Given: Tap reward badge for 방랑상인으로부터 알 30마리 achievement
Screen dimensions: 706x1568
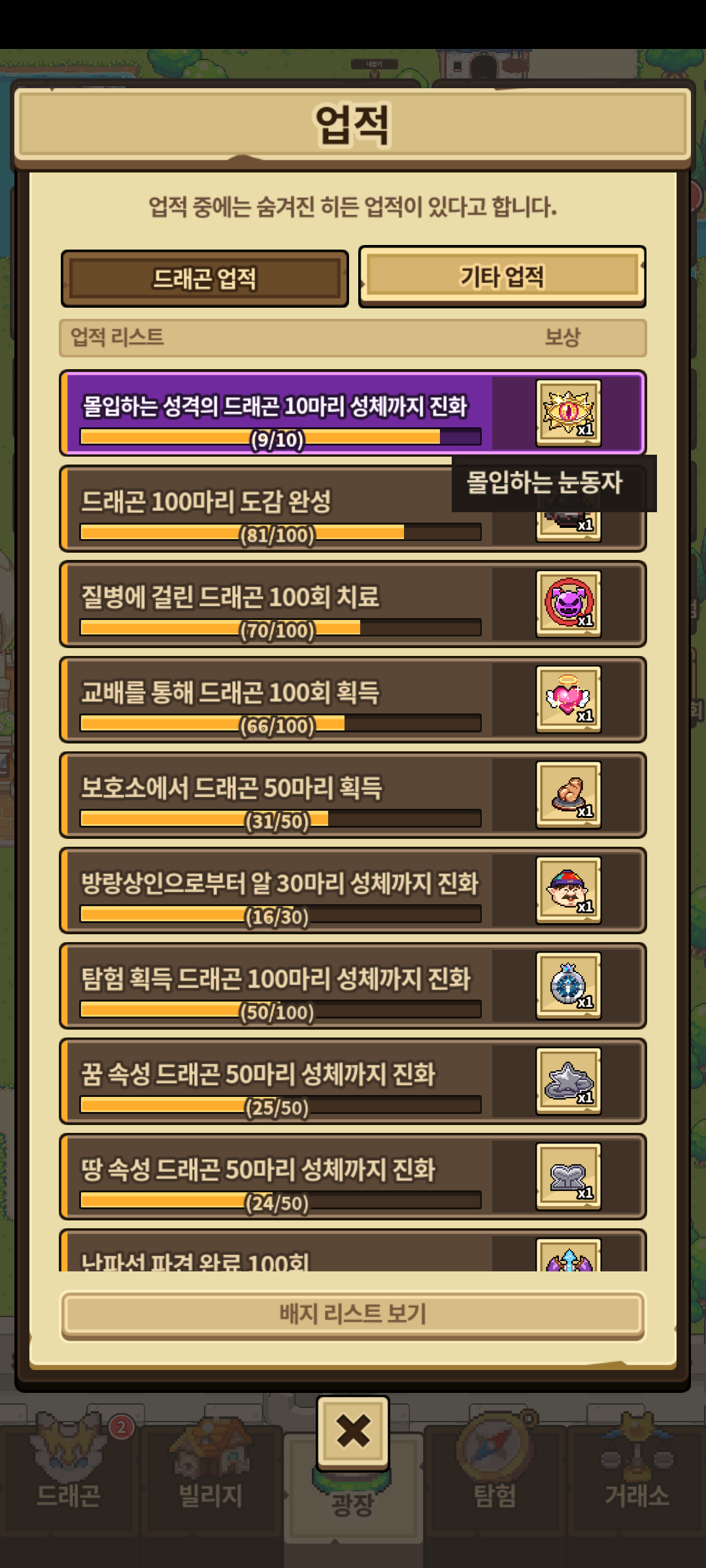Looking at the screenshot, I should pyautogui.click(x=568, y=890).
